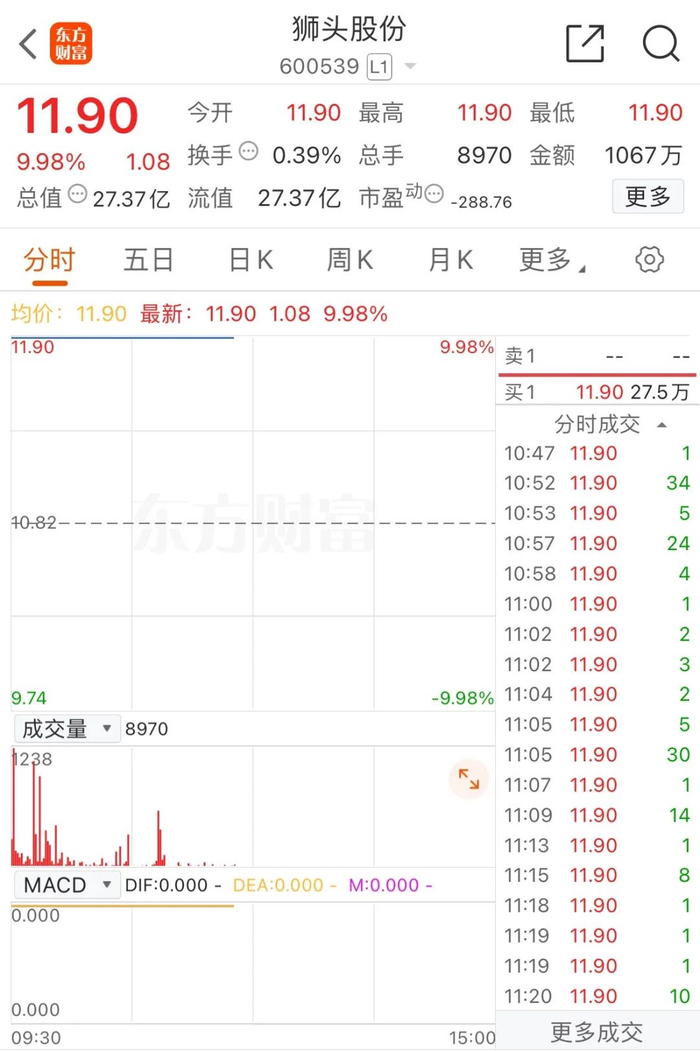Expand the chart to full screen

(469, 779)
